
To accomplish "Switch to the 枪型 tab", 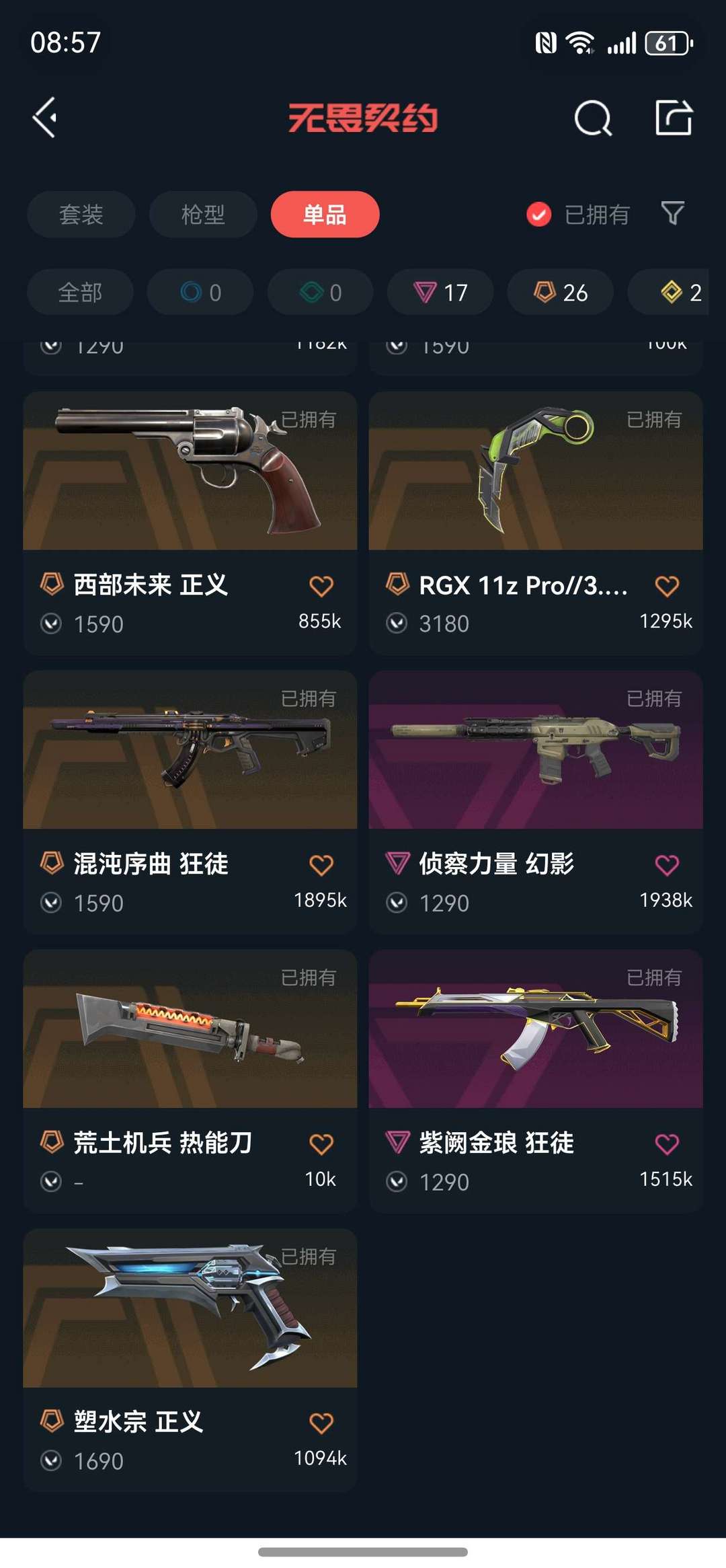I will pos(202,215).
